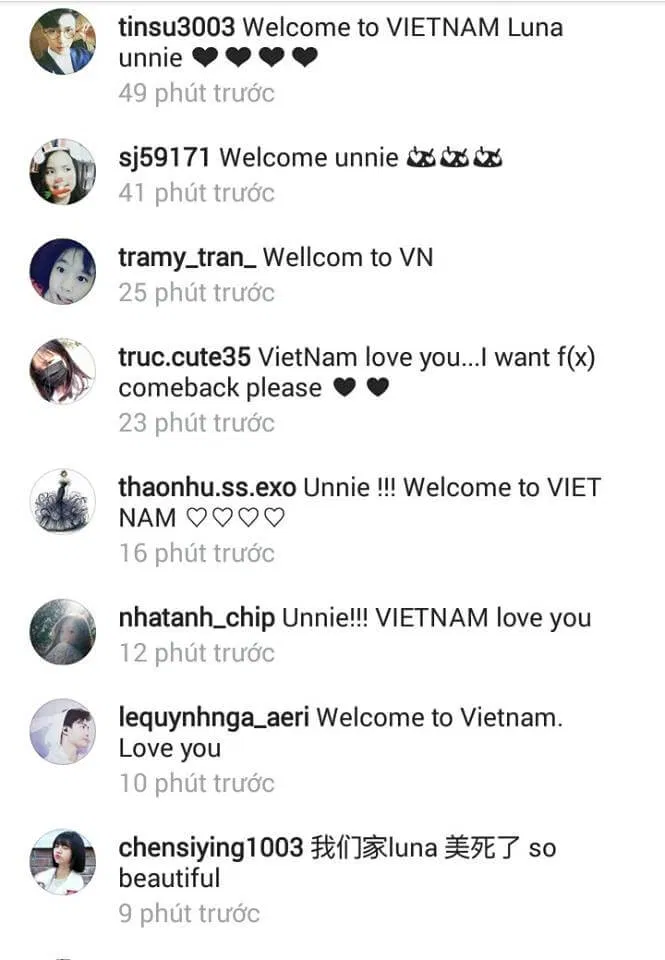Open truc.cute35's profile via username
This screenshot has height=960, width=665.
185,357
